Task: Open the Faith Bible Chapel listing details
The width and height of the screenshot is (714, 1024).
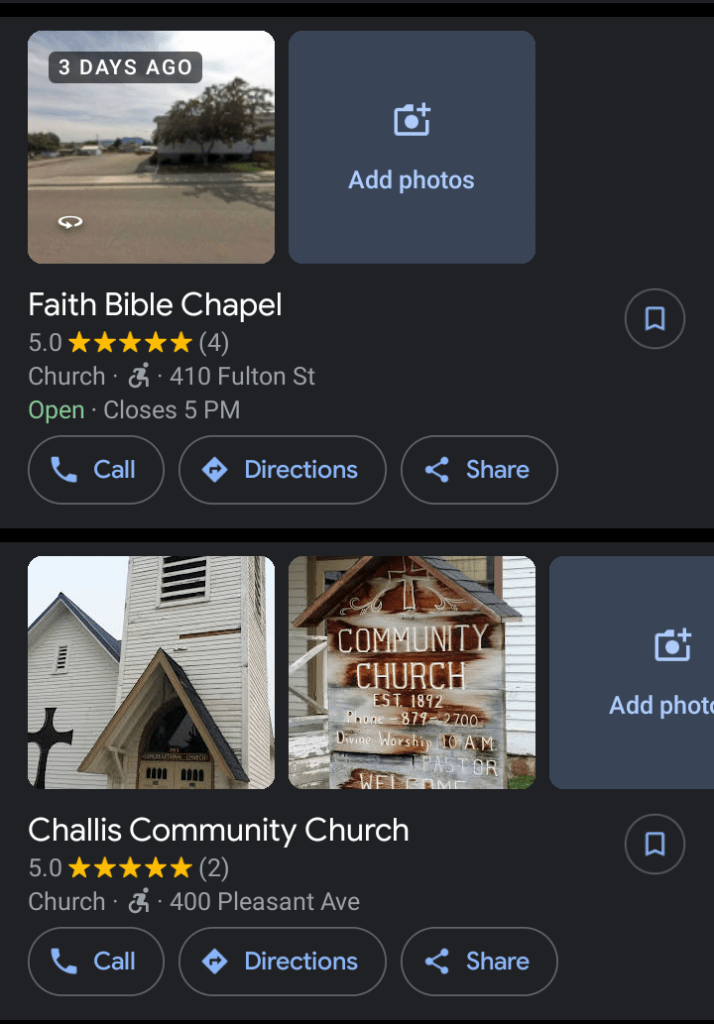Action: pyautogui.click(x=155, y=305)
